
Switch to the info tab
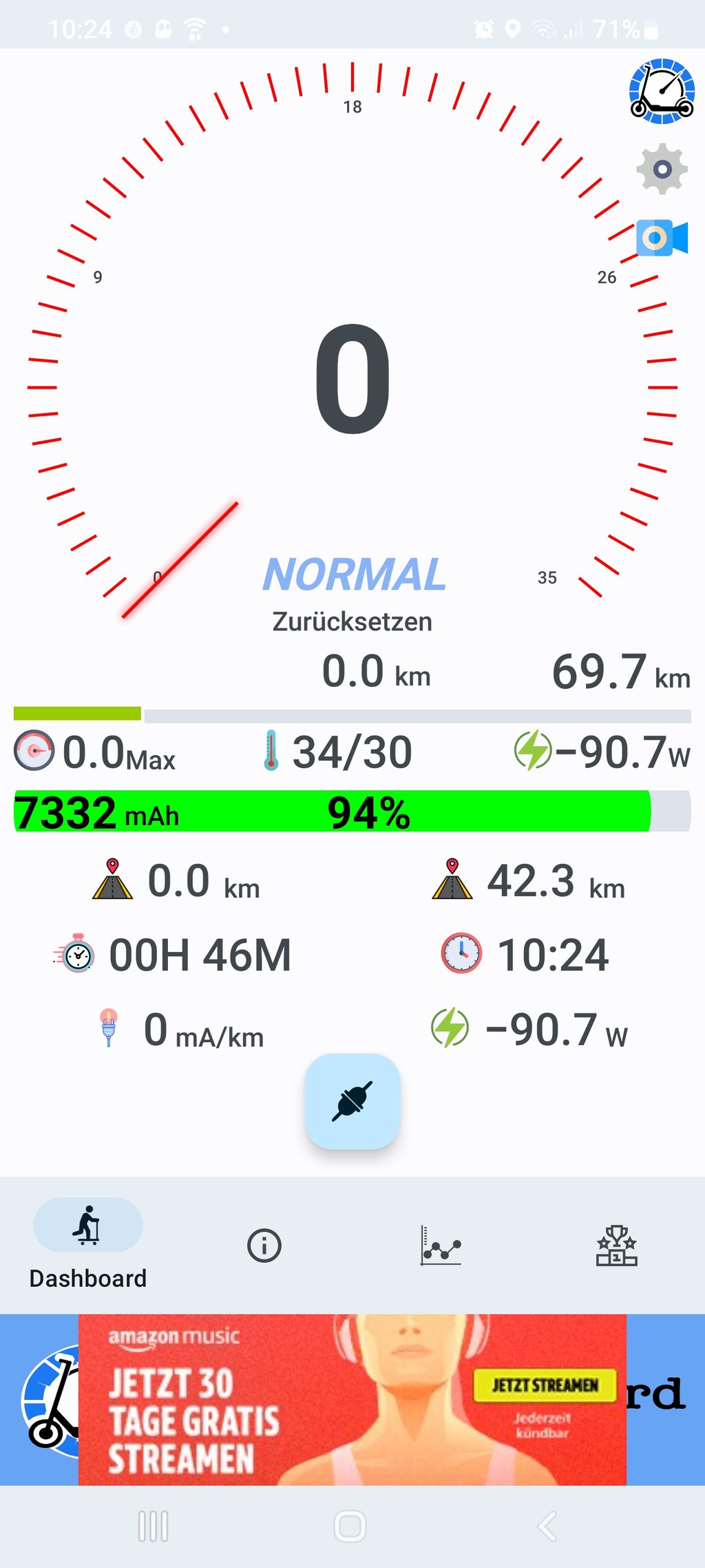pyautogui.click(x=264, y=1246)
